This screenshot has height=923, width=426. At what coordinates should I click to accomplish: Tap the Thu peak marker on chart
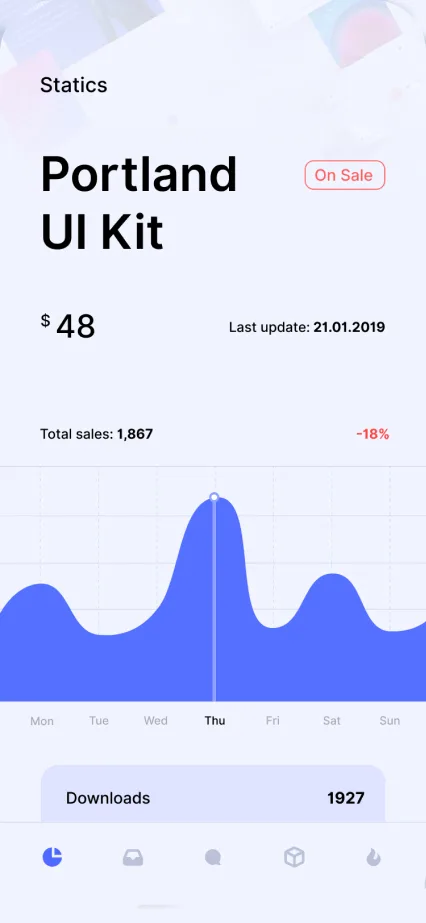point(214,497)
